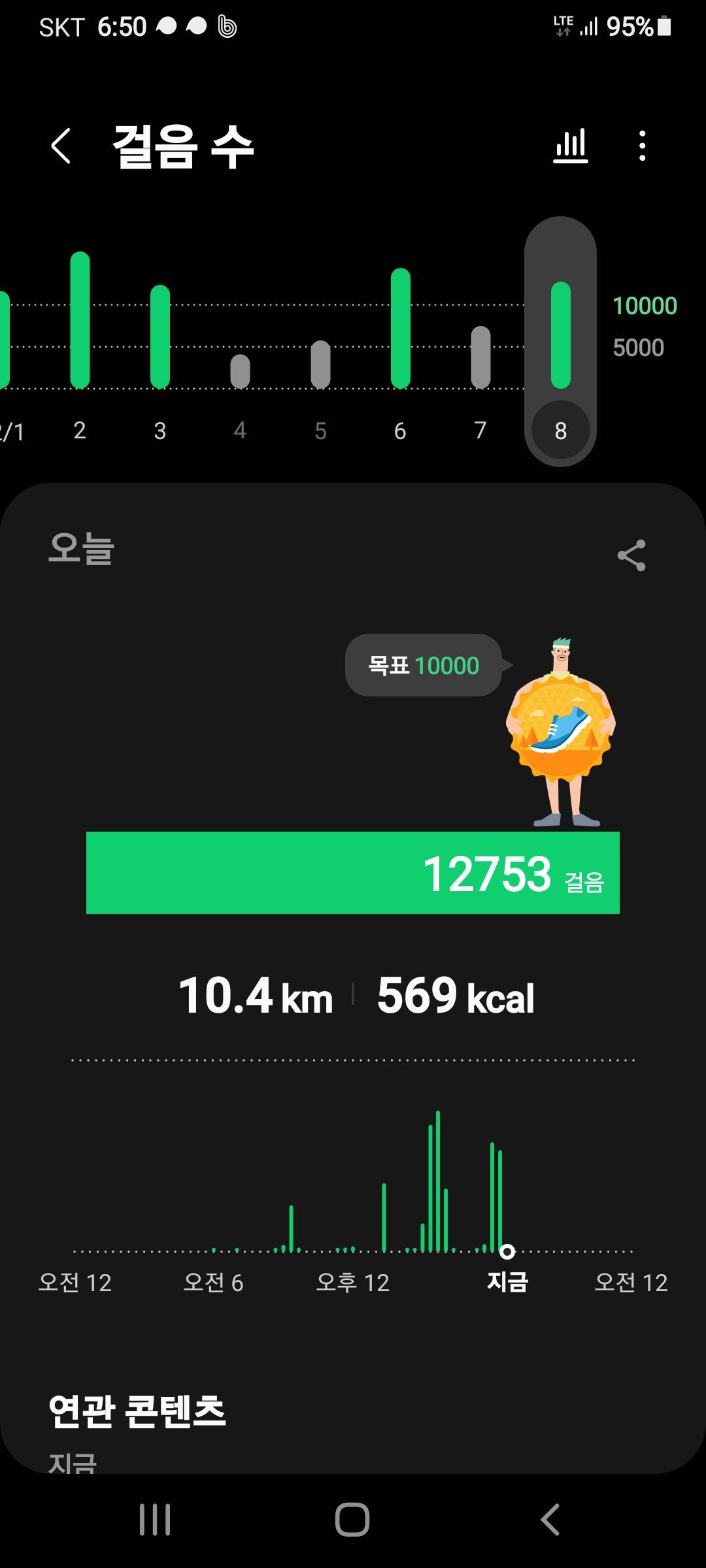Viewport: 706px width, 1568px height.
Task: Select the day 7 bar
Action: click(x=480, y=357)
